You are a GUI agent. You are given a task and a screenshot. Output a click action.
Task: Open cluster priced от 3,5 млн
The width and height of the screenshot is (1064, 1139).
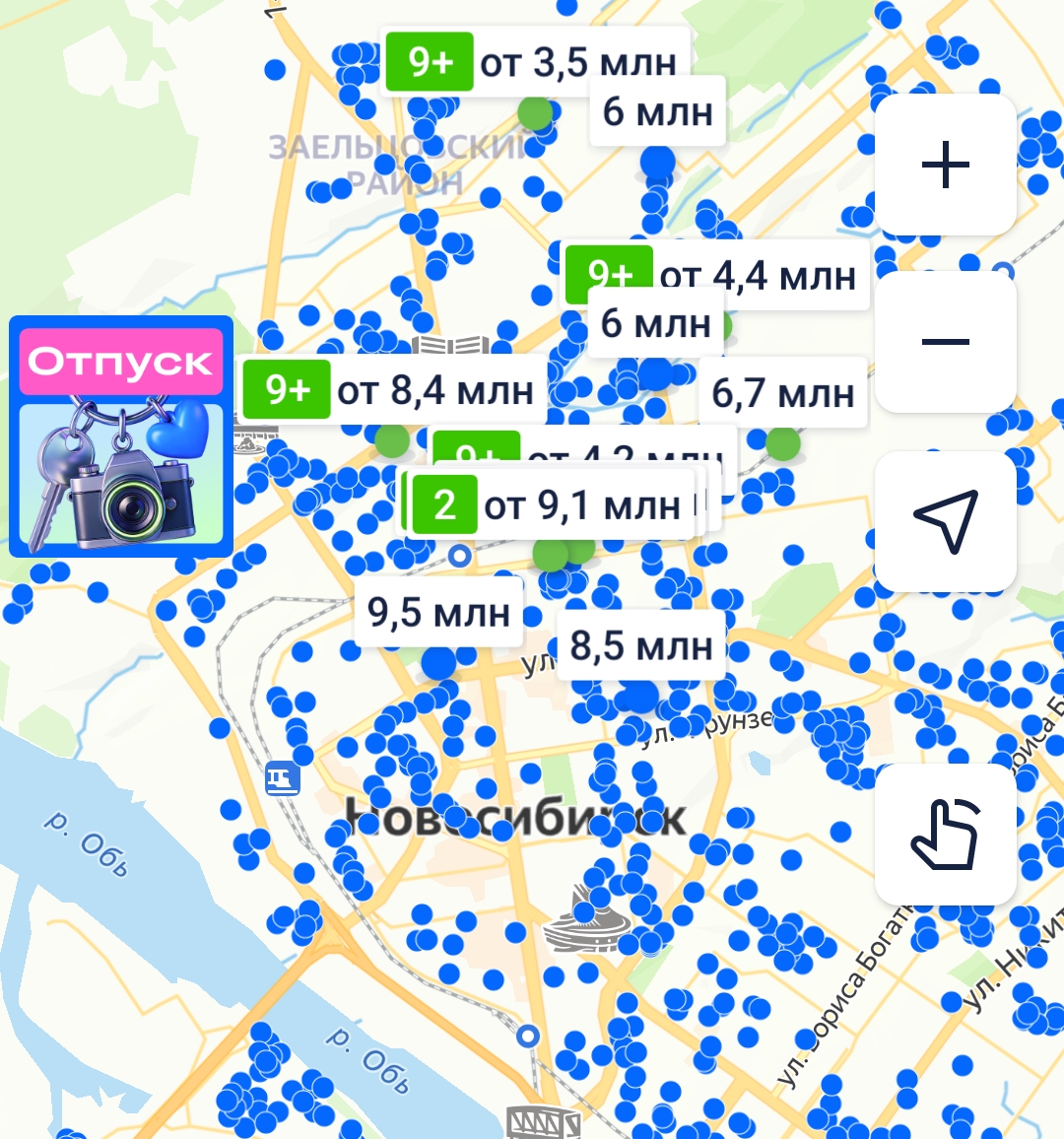532,60
